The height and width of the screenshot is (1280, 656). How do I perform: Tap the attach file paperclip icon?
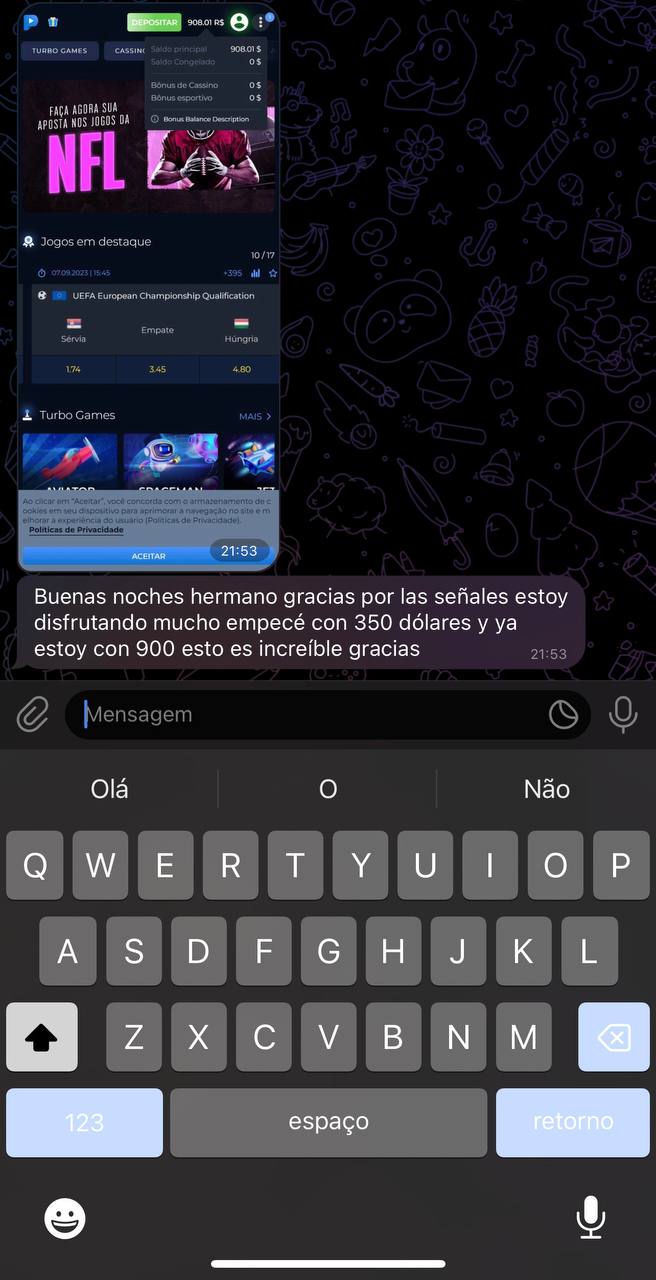(x=33, y=714)
